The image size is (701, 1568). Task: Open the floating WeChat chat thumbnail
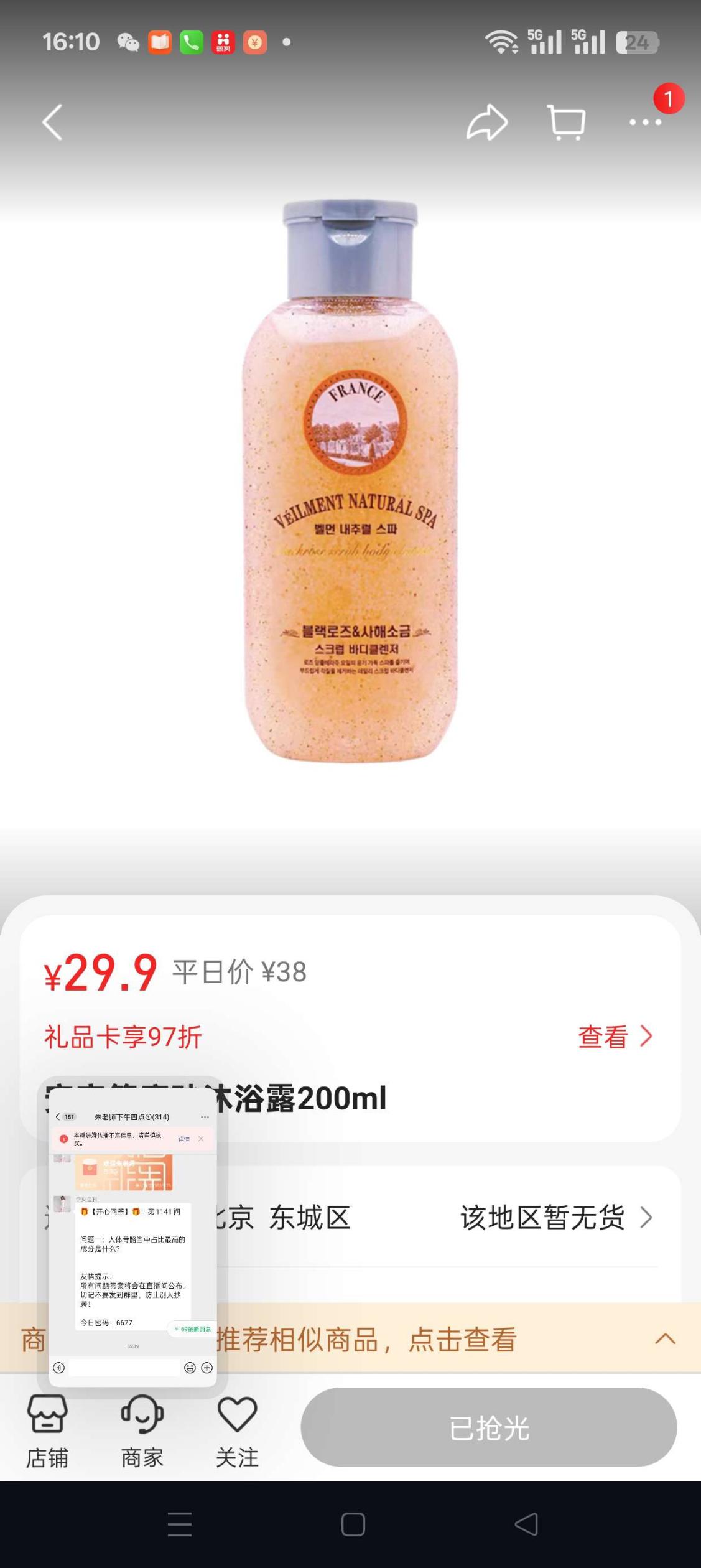point(132,1238)
